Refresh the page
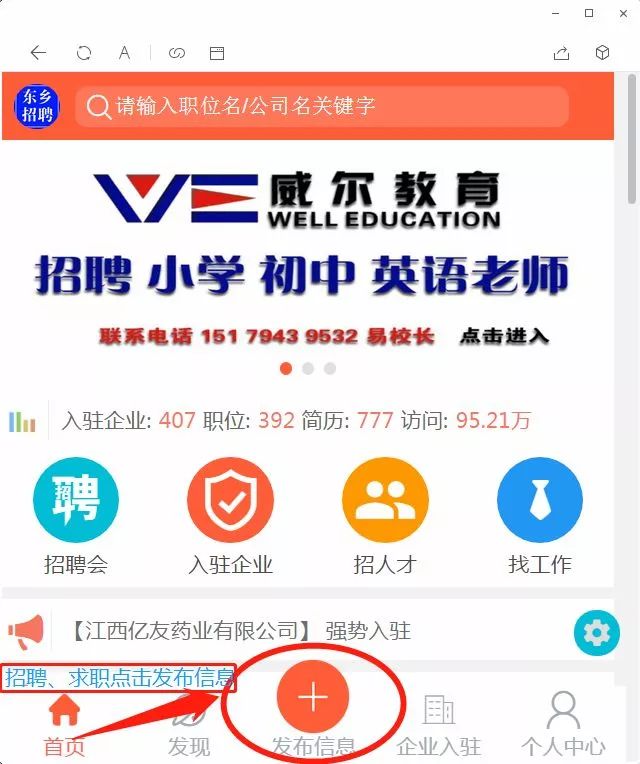Viewport: 640px width, 764px height. click(x=84, y=53)
